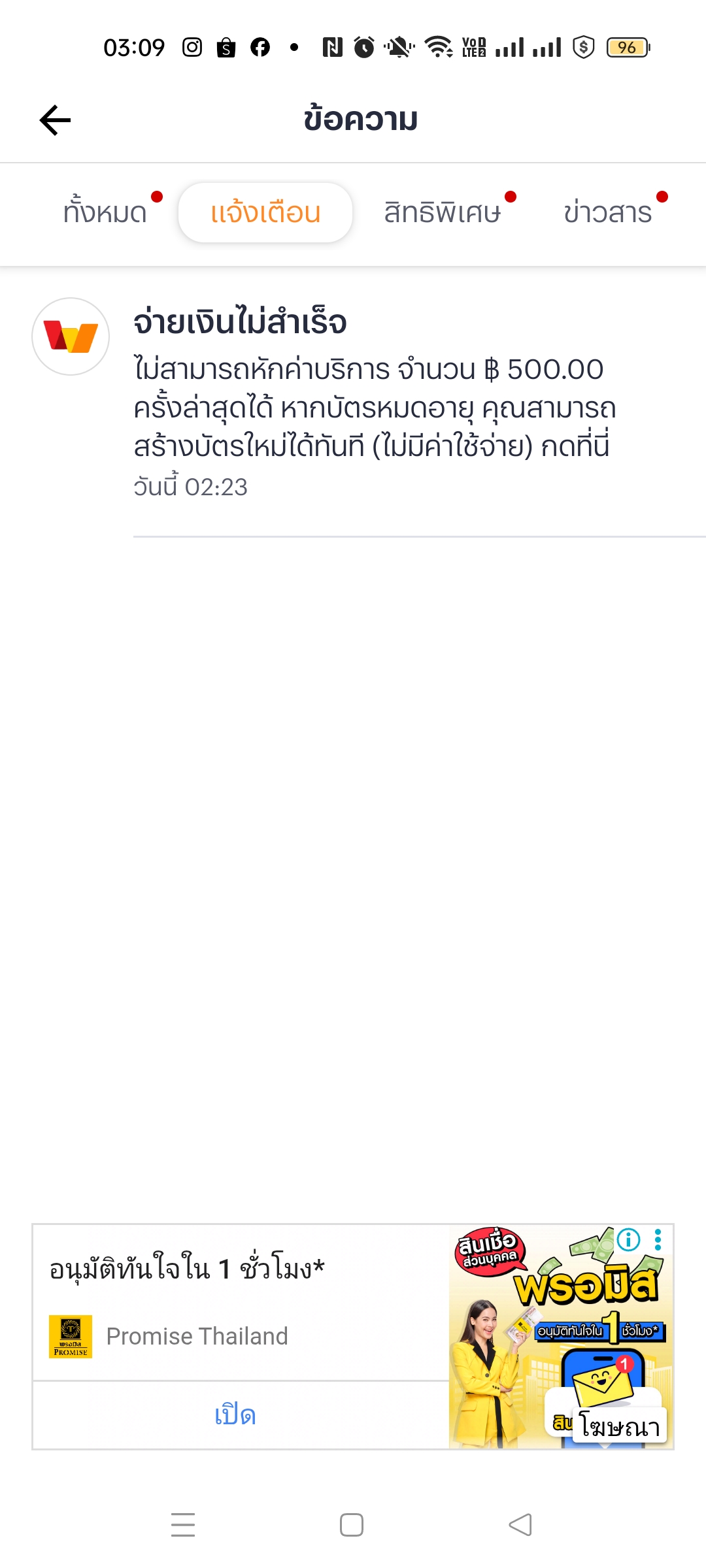Open the Promise ad banner image

(x=561, y=1337)
